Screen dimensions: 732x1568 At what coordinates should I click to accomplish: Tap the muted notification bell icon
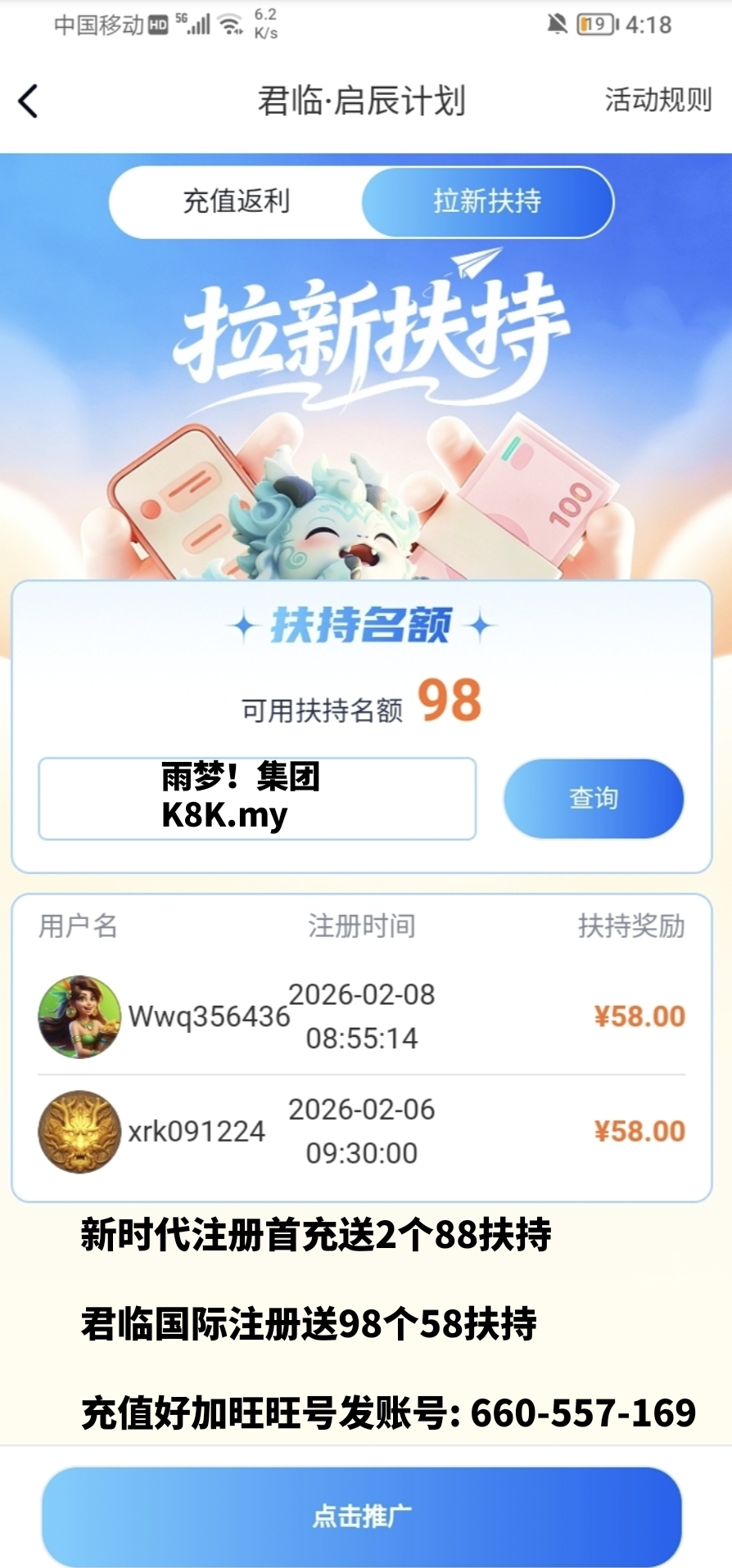click(x=558, y=25)
